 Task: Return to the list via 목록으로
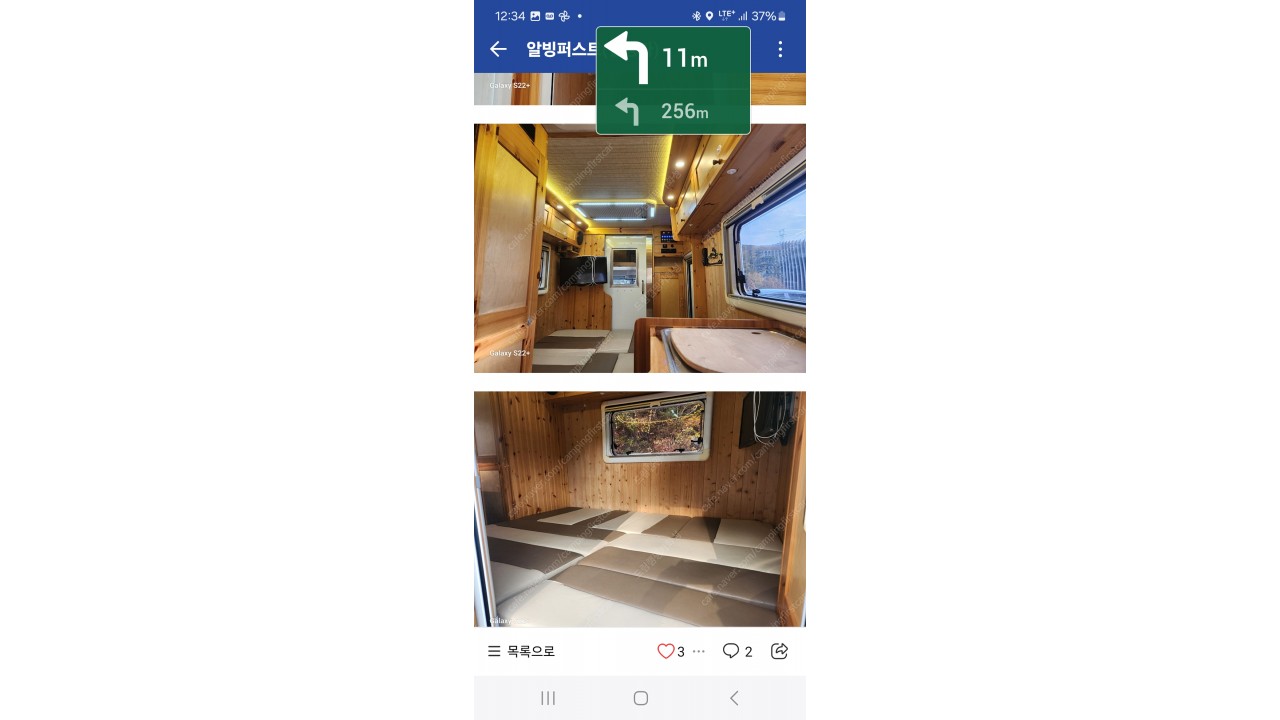[521, 651]
